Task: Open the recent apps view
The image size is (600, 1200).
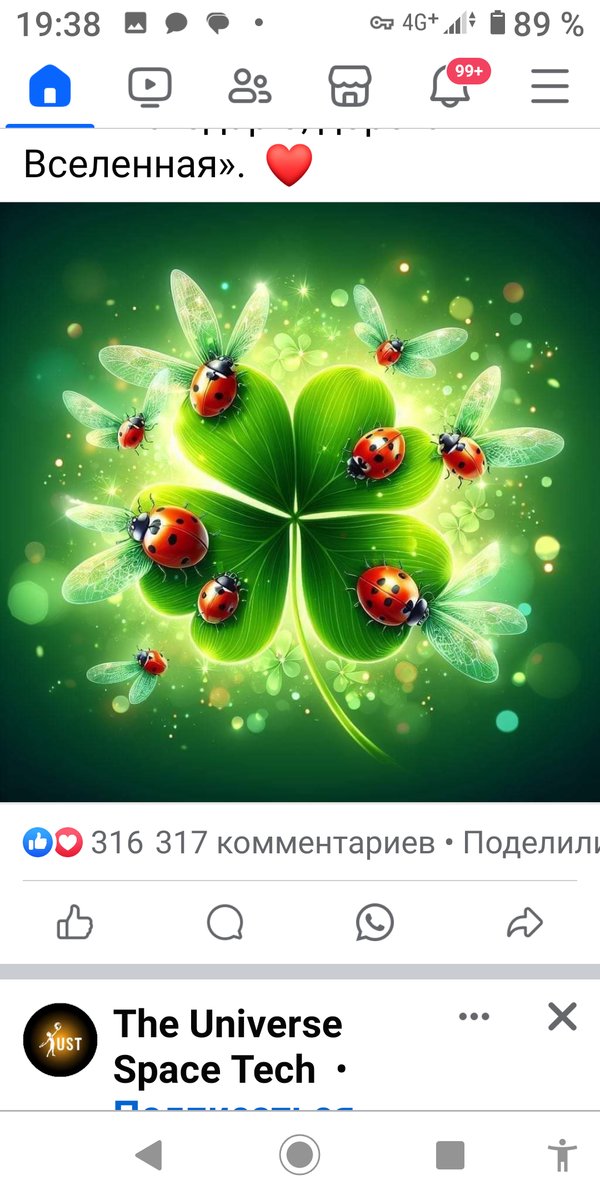Action: tap(450, 1156)
